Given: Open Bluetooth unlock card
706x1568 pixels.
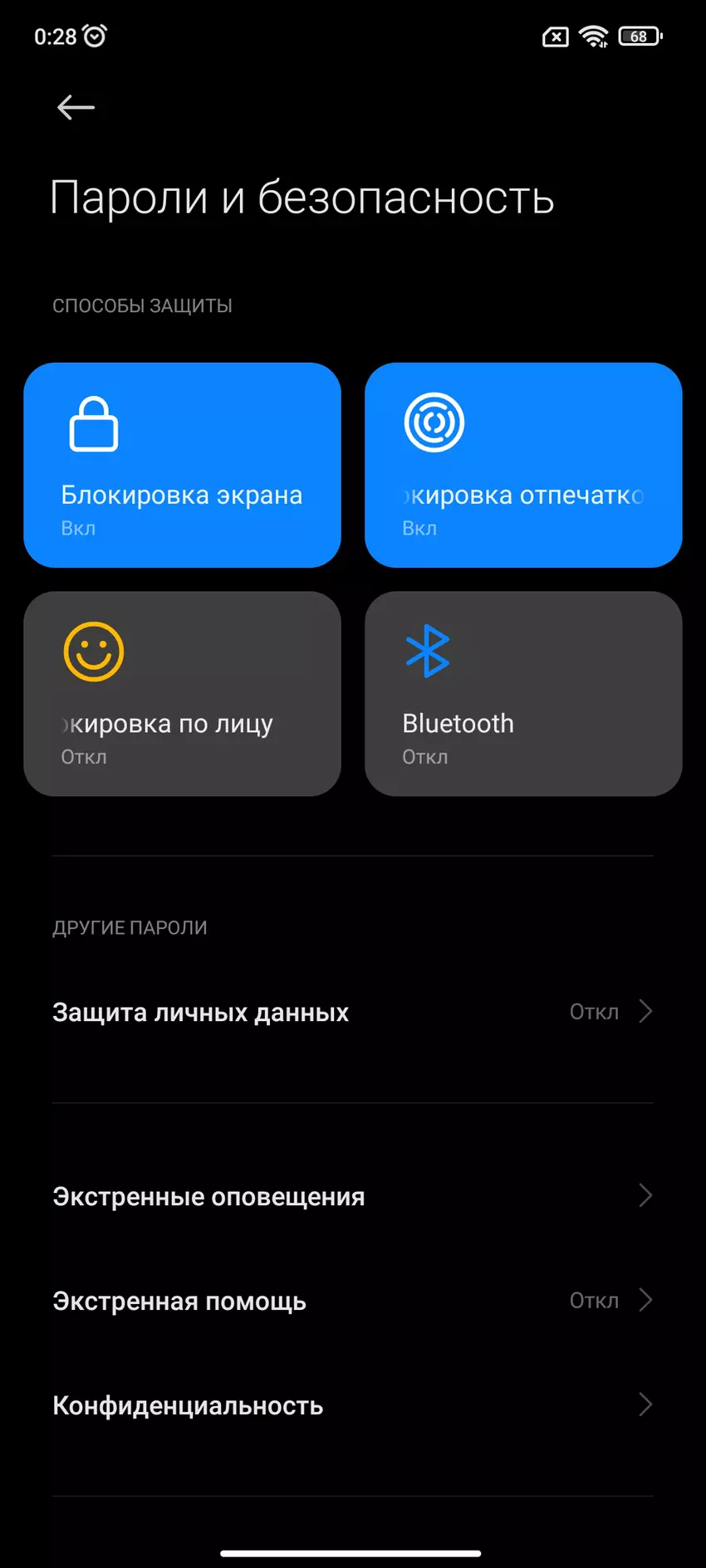Looking at the screenshot, I should click(523, 693).
